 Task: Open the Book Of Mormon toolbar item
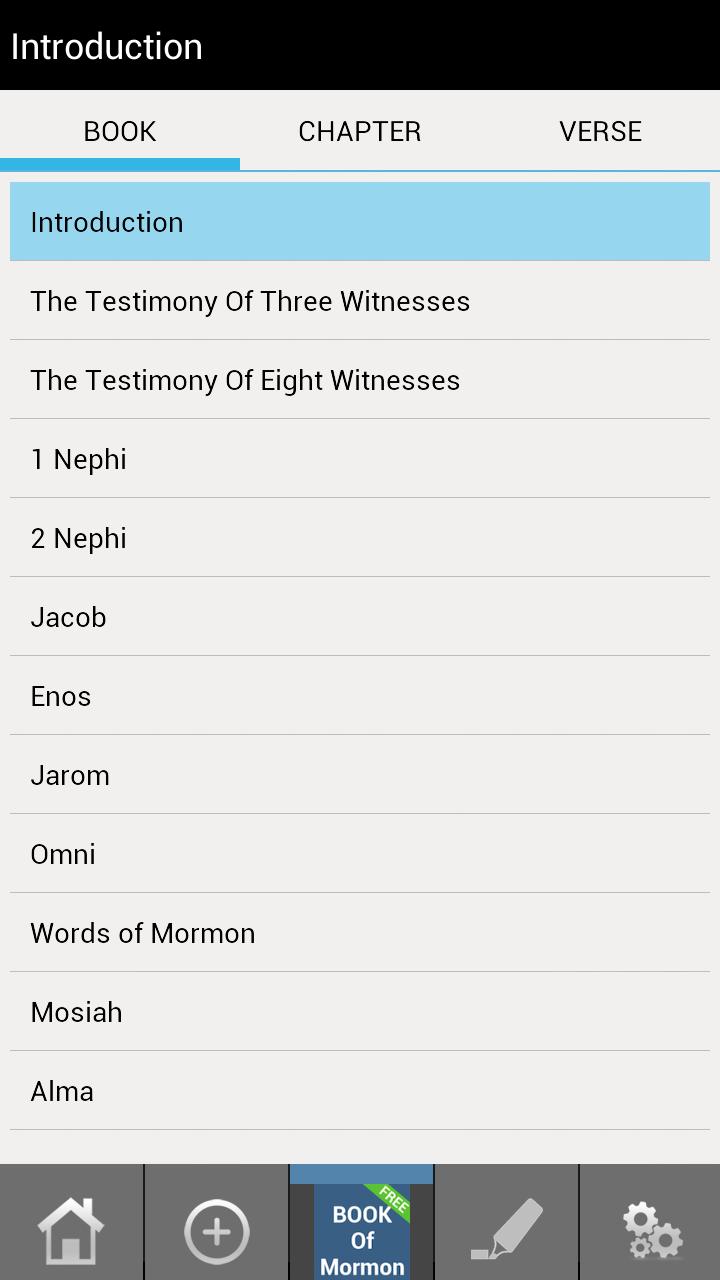click(361, 1229)
